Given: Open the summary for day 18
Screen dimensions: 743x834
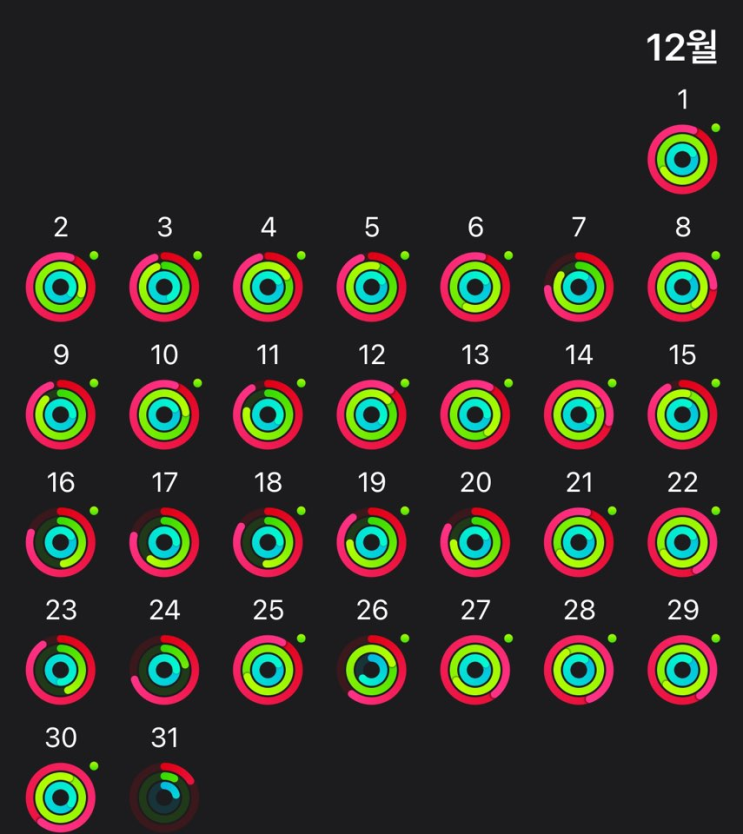Looking at the screenshot, I should 268,542.
